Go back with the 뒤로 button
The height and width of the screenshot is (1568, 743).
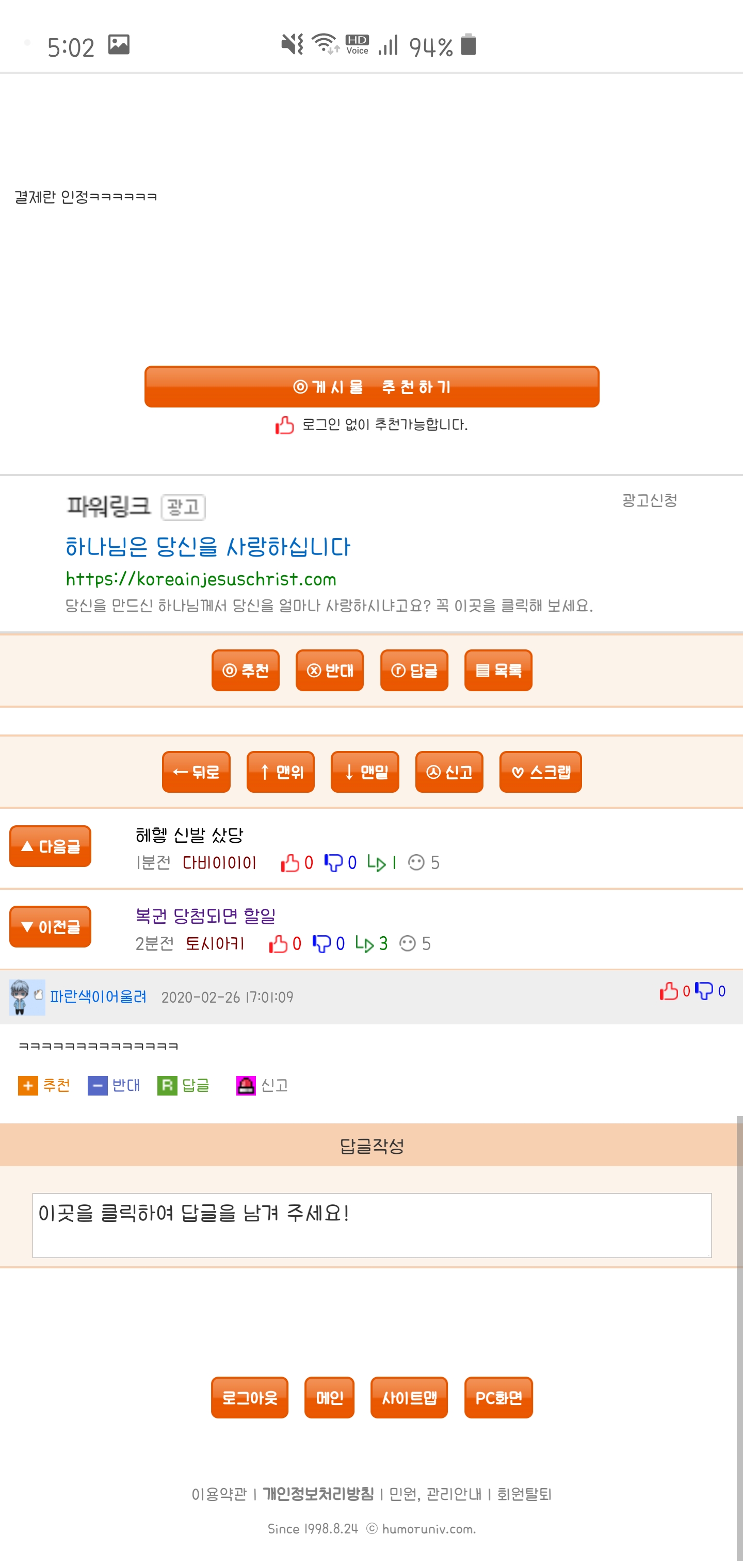pos(196,772)
